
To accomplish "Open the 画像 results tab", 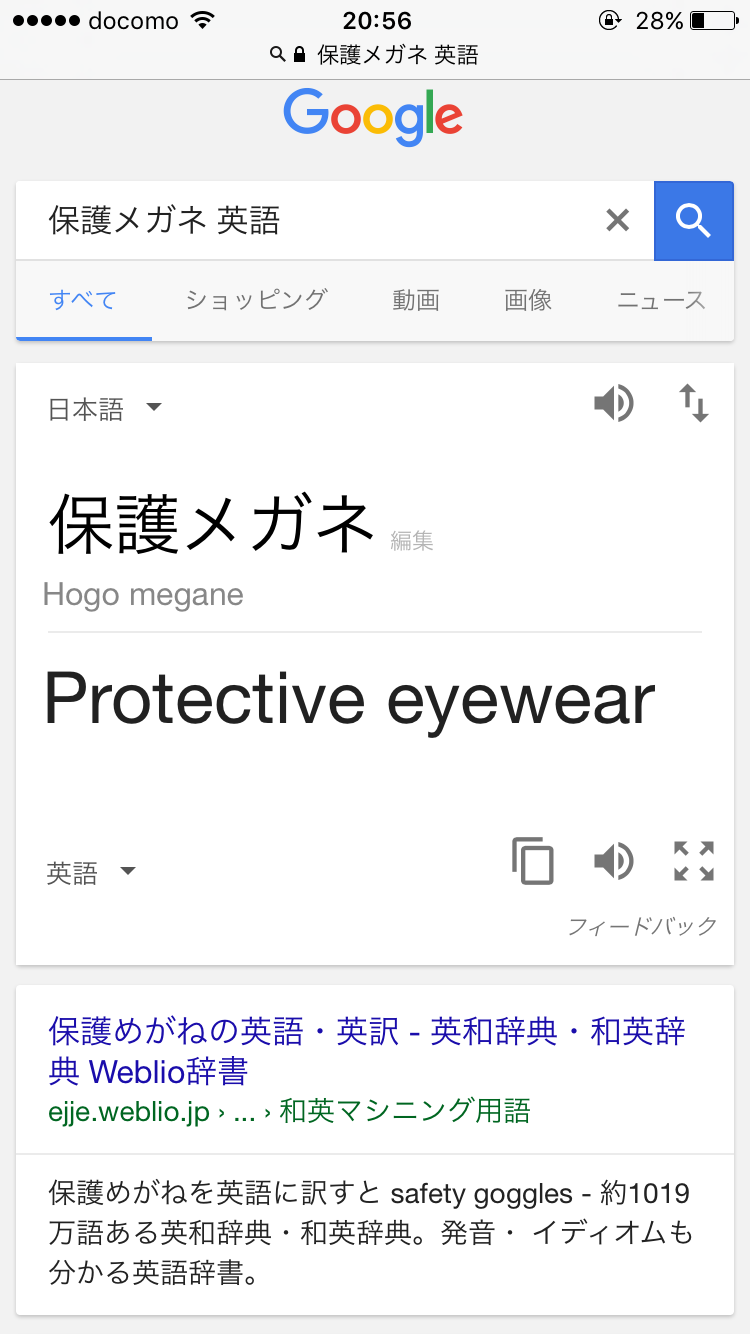I will [x=528, y=299].
